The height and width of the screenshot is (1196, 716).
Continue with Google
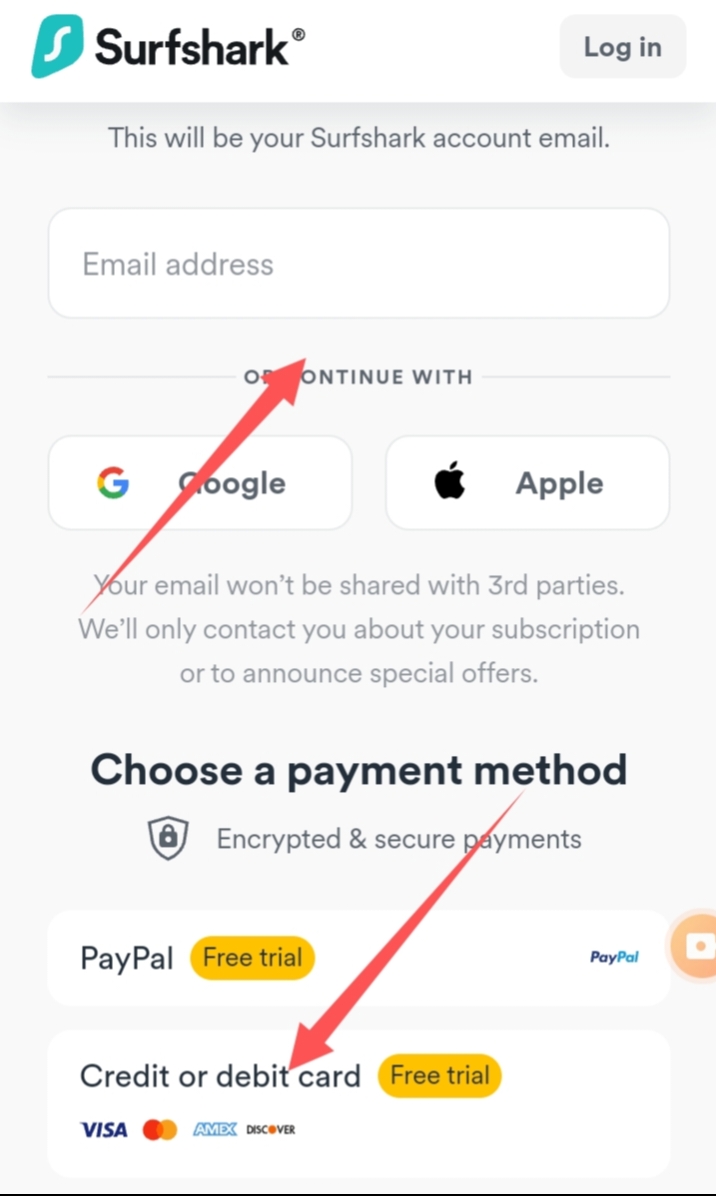(200, 483)
